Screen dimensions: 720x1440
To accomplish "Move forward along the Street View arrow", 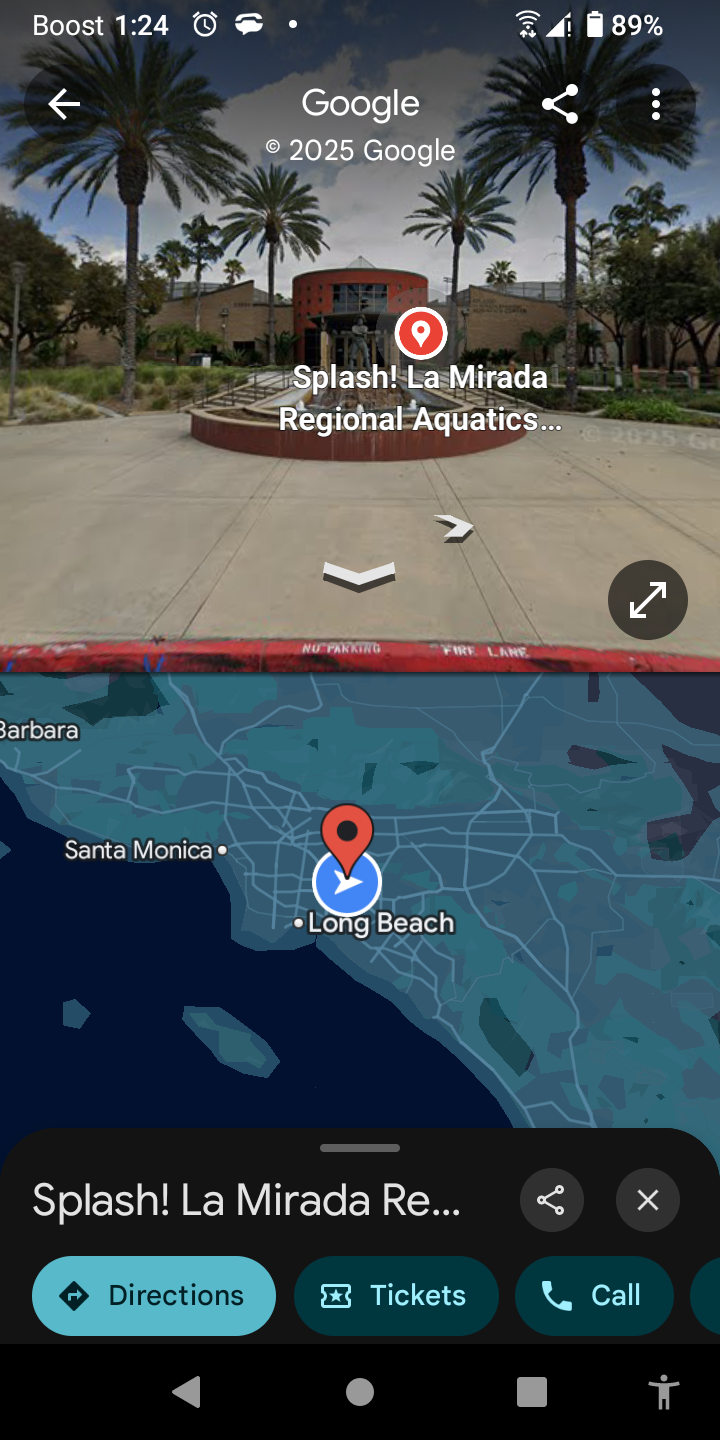I will (x=359, y=577).
